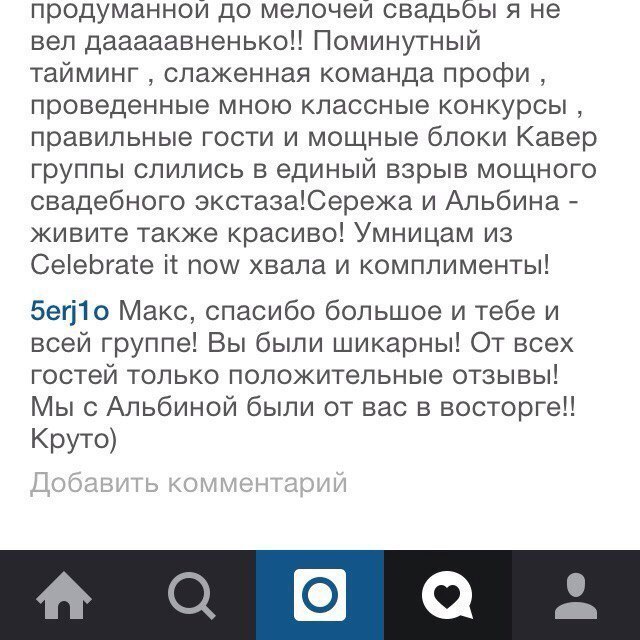
Task: Open the camera tab
Action: tap(320, 596)
